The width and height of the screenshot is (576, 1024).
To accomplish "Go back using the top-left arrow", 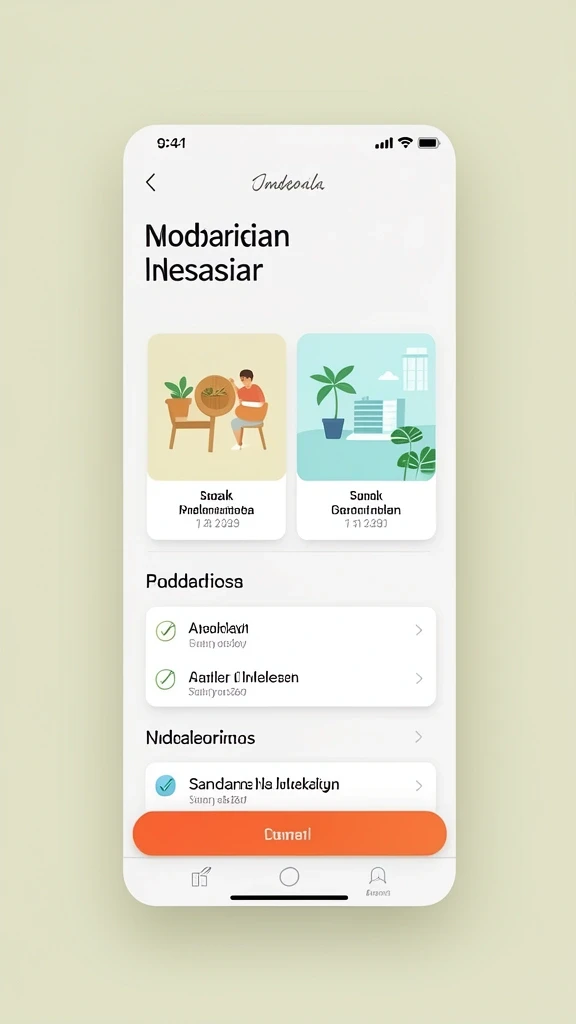I will coord(151,183).
